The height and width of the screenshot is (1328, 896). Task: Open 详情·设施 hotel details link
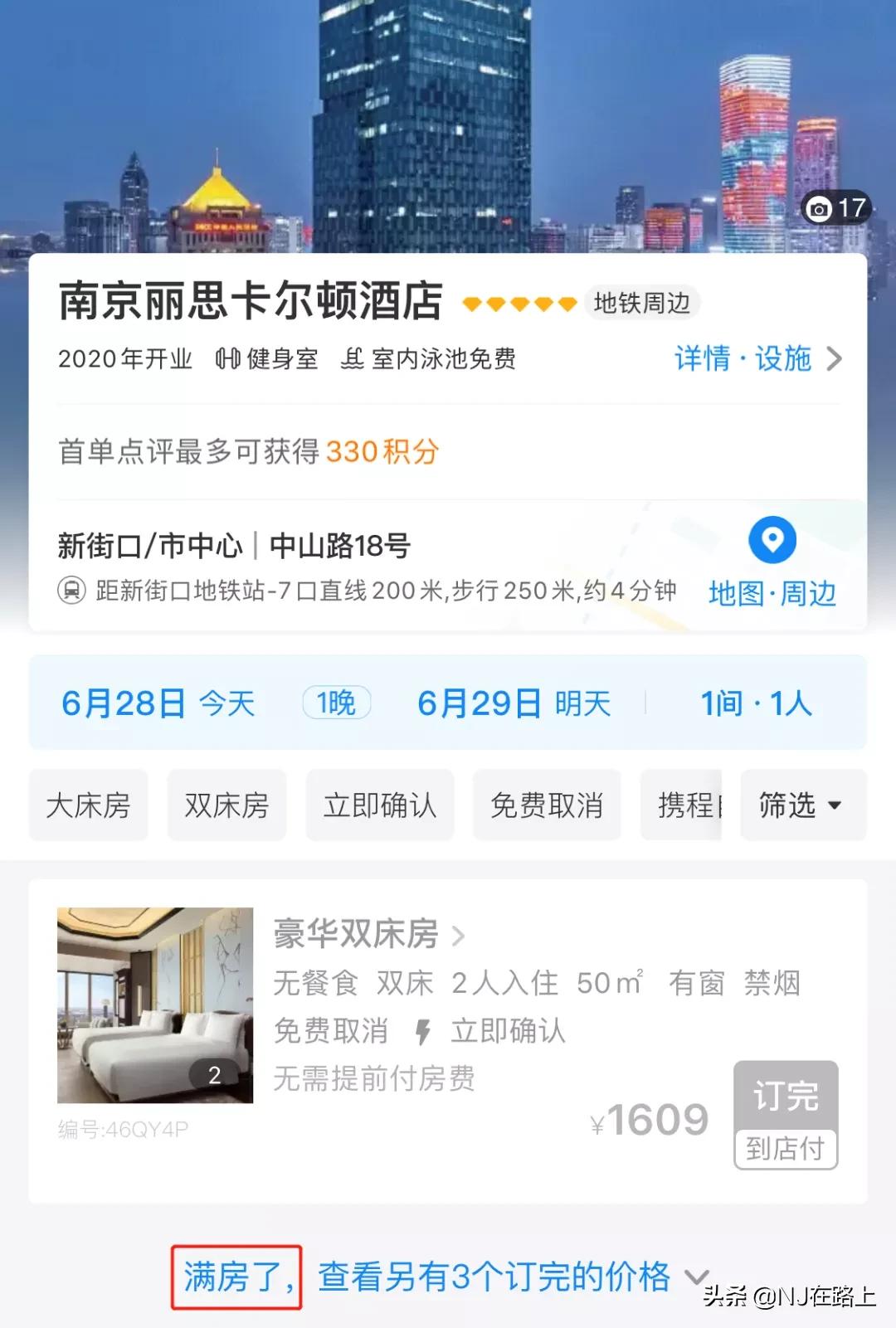[x=743, y=359]
